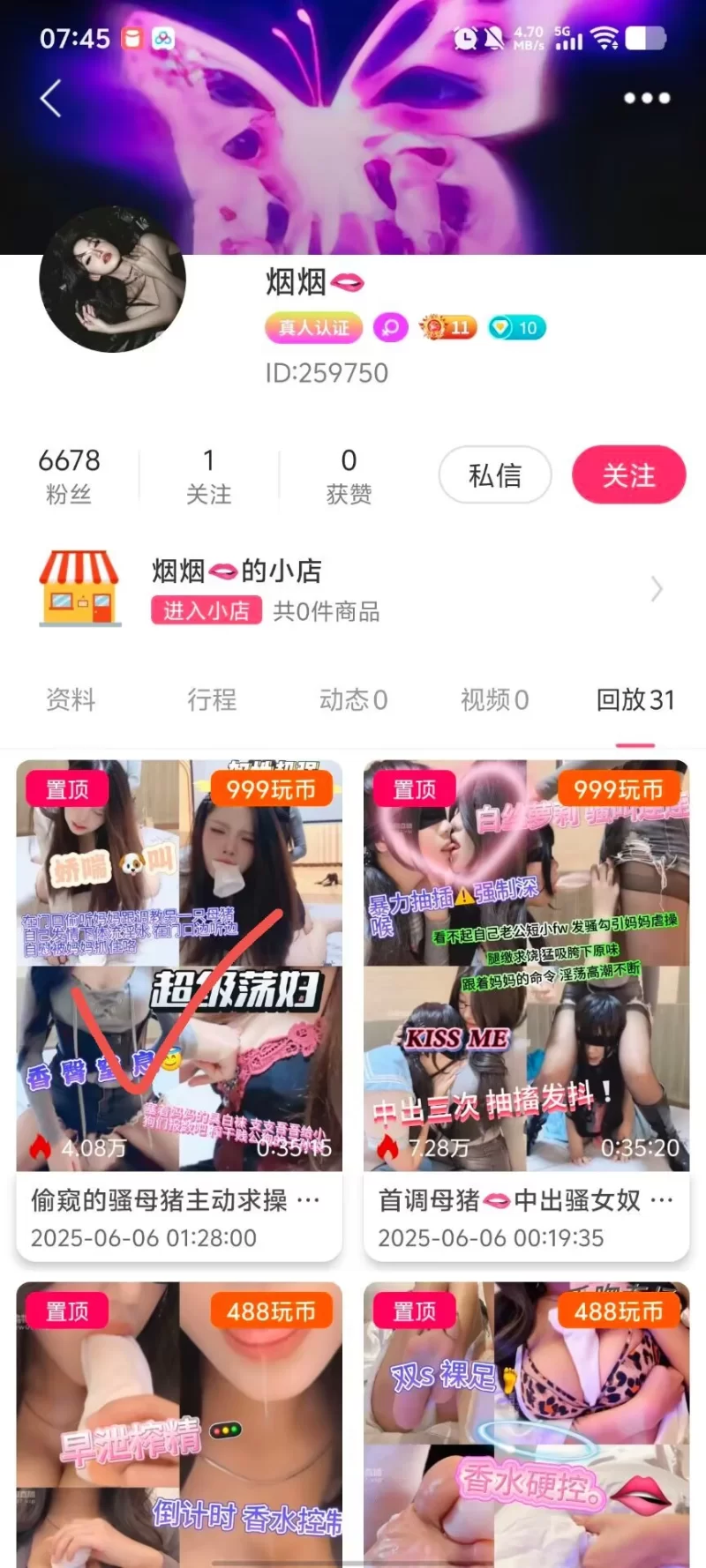Follow this user with 关注 button
The height and width of the screenshot is (1568, 706).
(628, 475)
